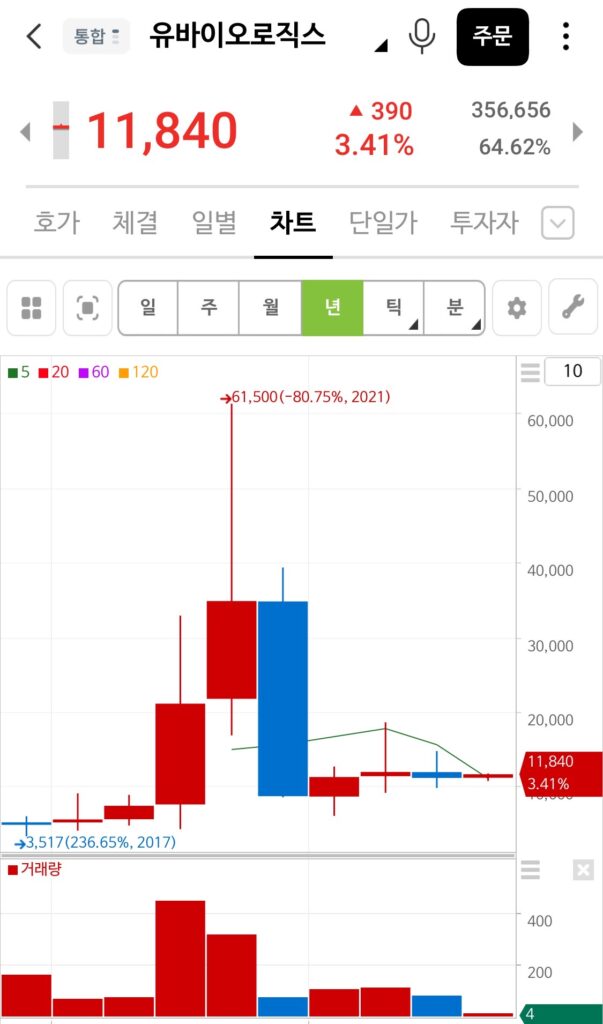Switch to the 체결 tab

click(x=135, y=222)
